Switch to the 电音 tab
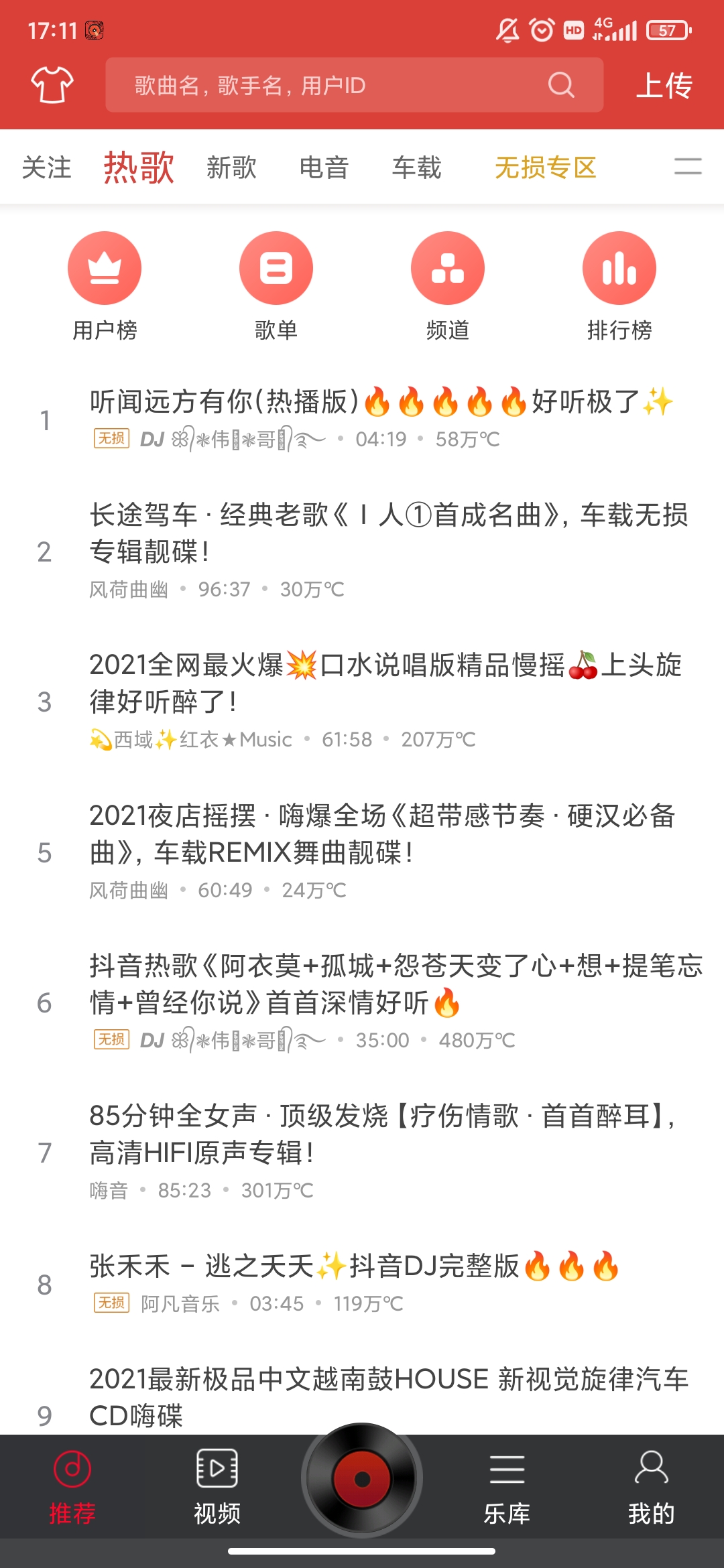The height and width of the screenshot is (1568, 724). tap(323, 169)
